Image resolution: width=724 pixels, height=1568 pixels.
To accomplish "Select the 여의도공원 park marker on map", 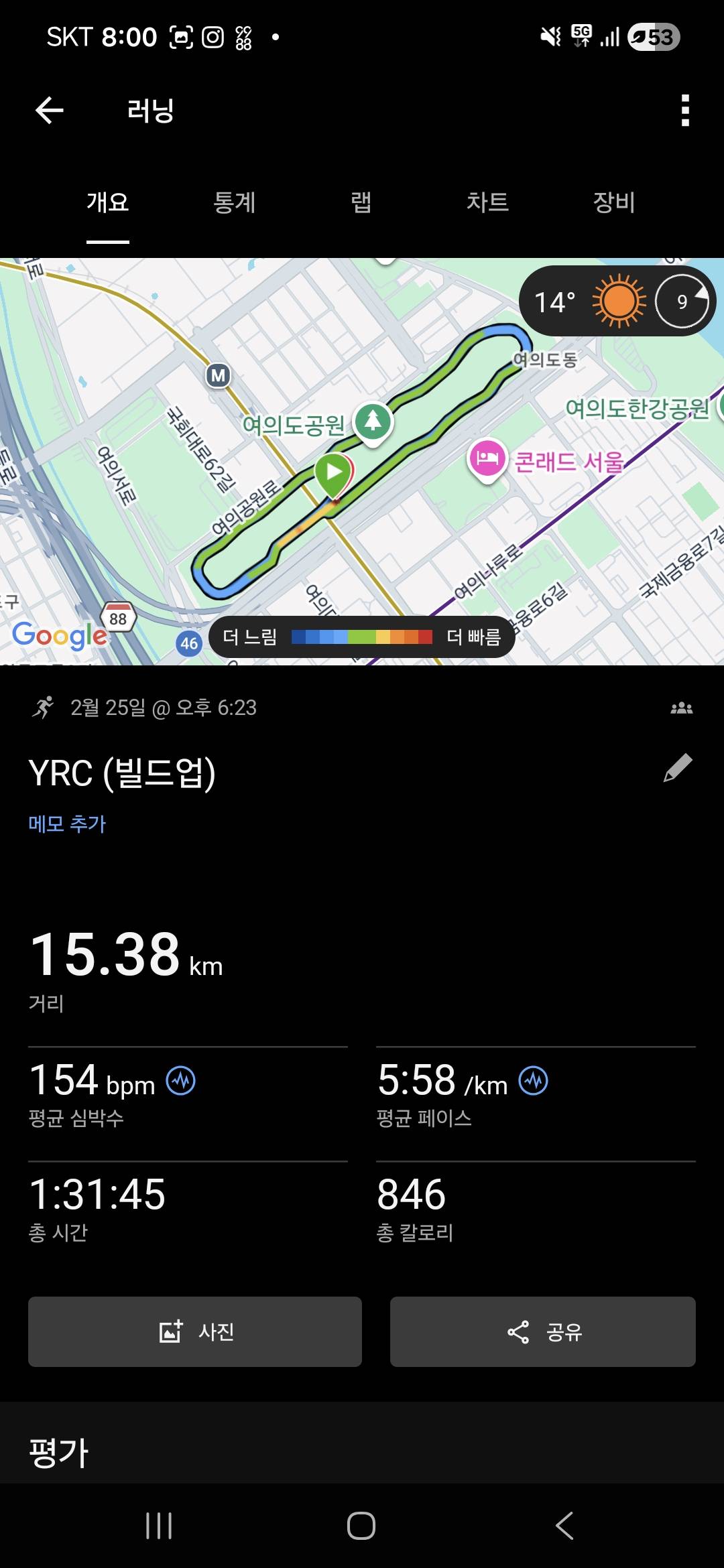I will click(373, 422).
